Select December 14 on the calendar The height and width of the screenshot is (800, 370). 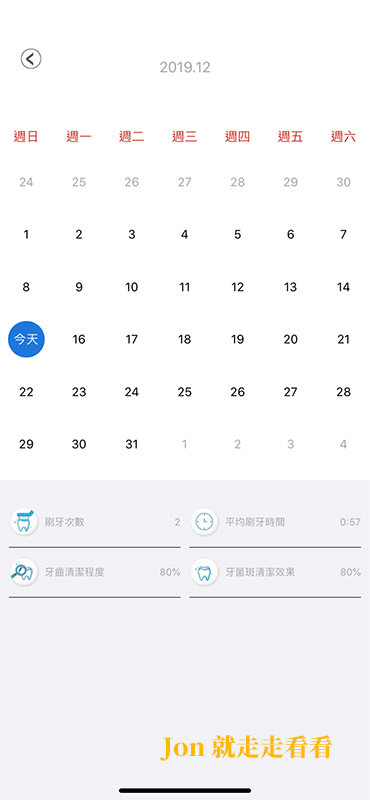[x=343, y=287]
